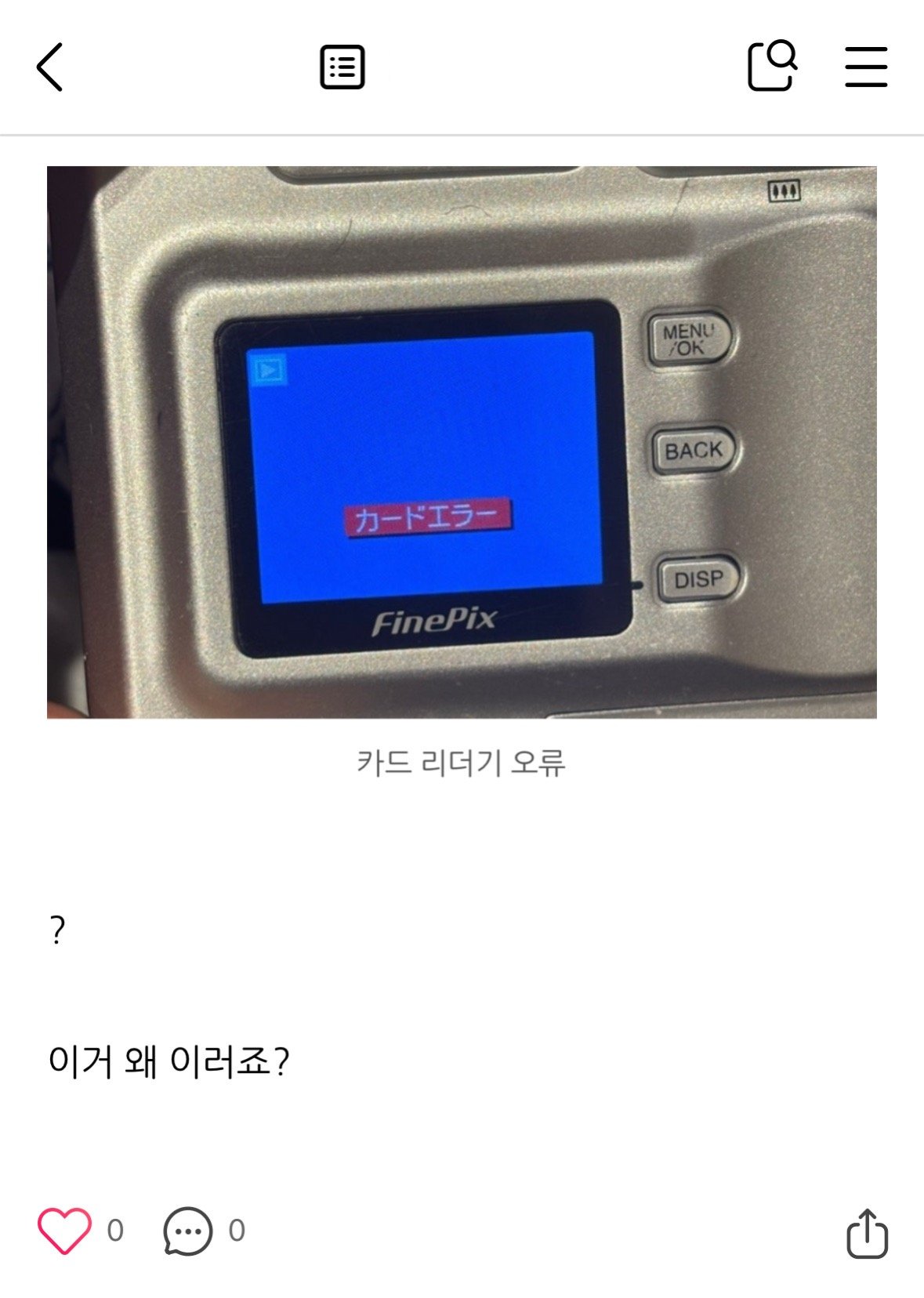The image size is (924, 1298).
Task: Open the FinePix camera photo
Action: 462,442
